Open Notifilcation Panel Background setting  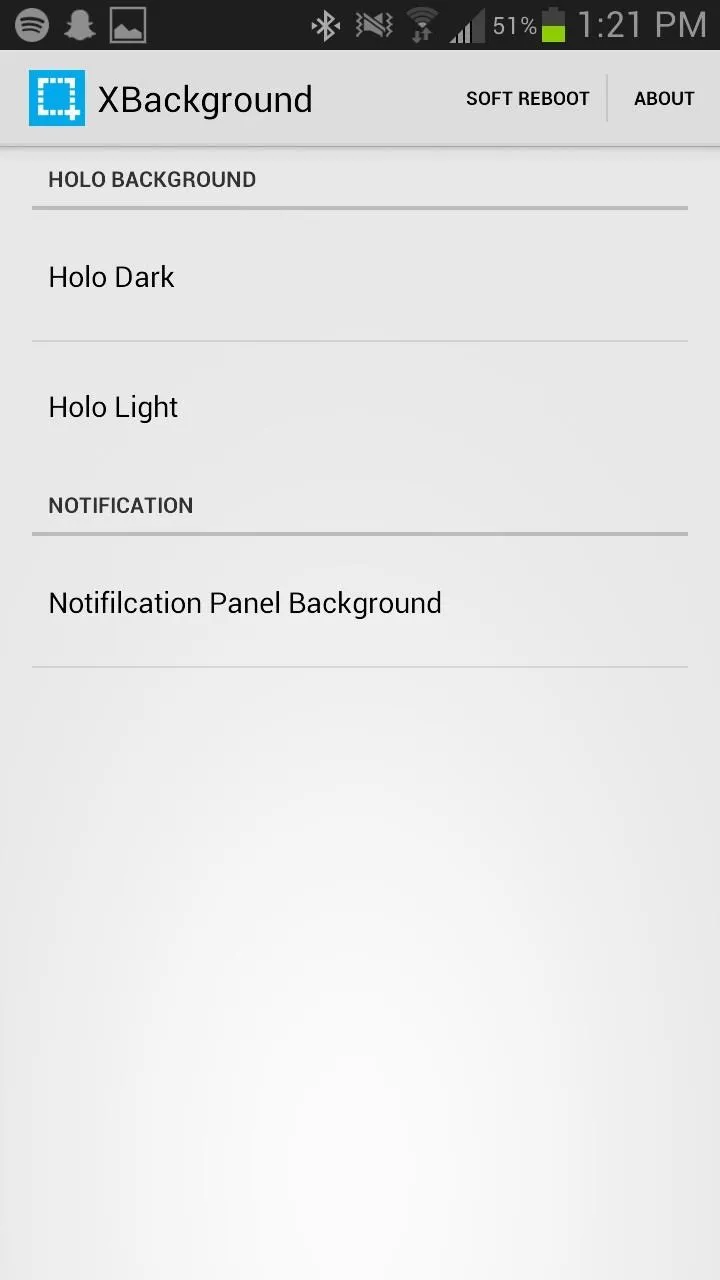pos(360,603)
